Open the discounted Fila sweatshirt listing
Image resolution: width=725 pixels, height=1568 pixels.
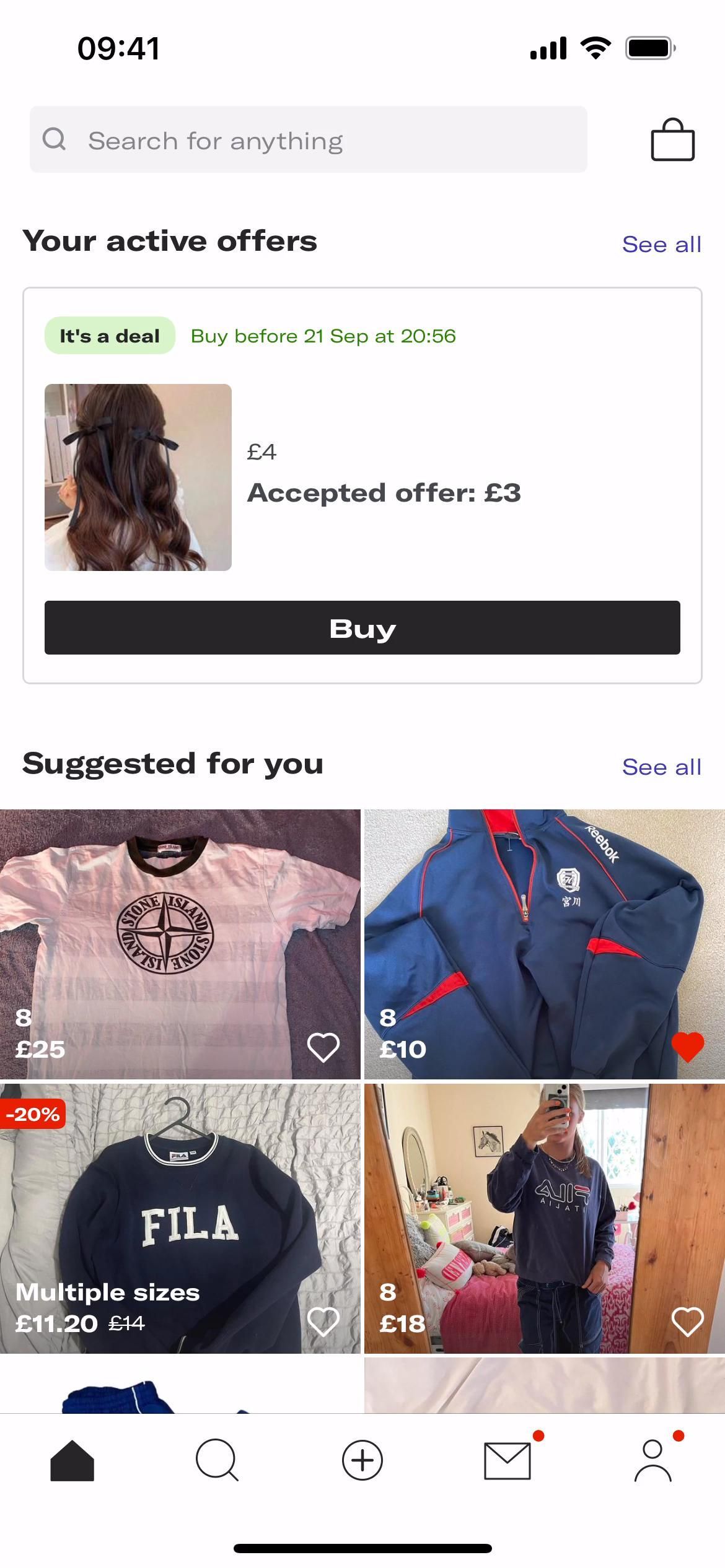coord(180,1208)
